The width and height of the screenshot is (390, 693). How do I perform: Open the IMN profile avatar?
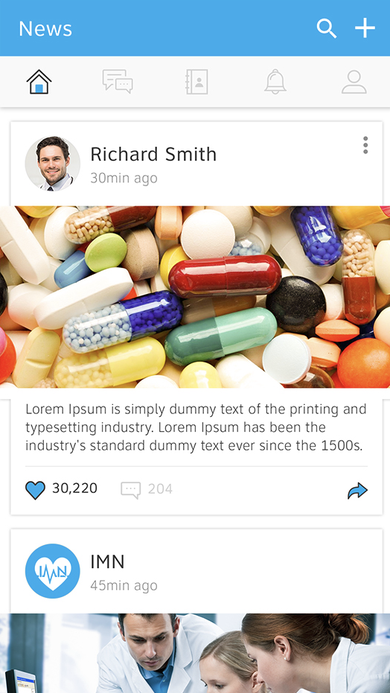point(53,571)
